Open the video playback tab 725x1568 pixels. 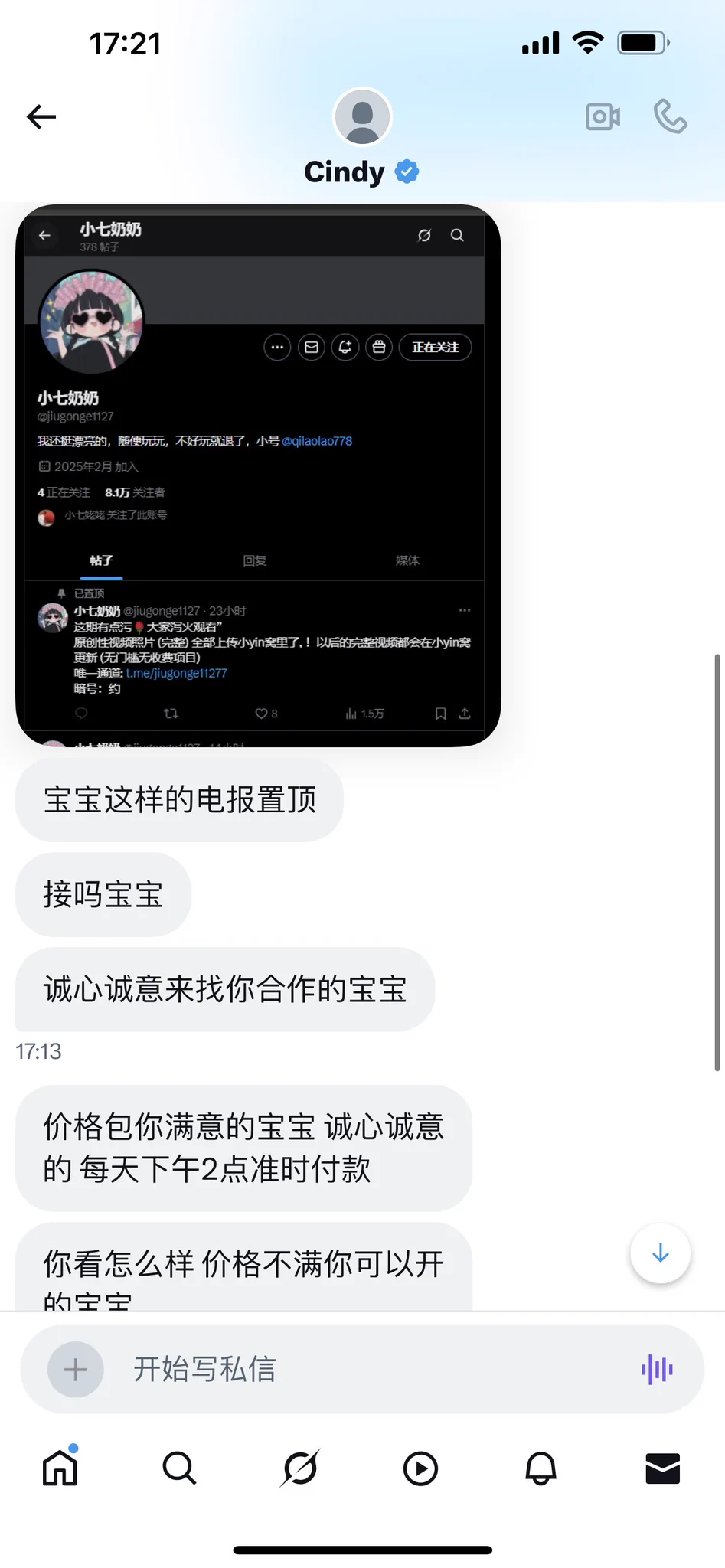[420, 1468]
